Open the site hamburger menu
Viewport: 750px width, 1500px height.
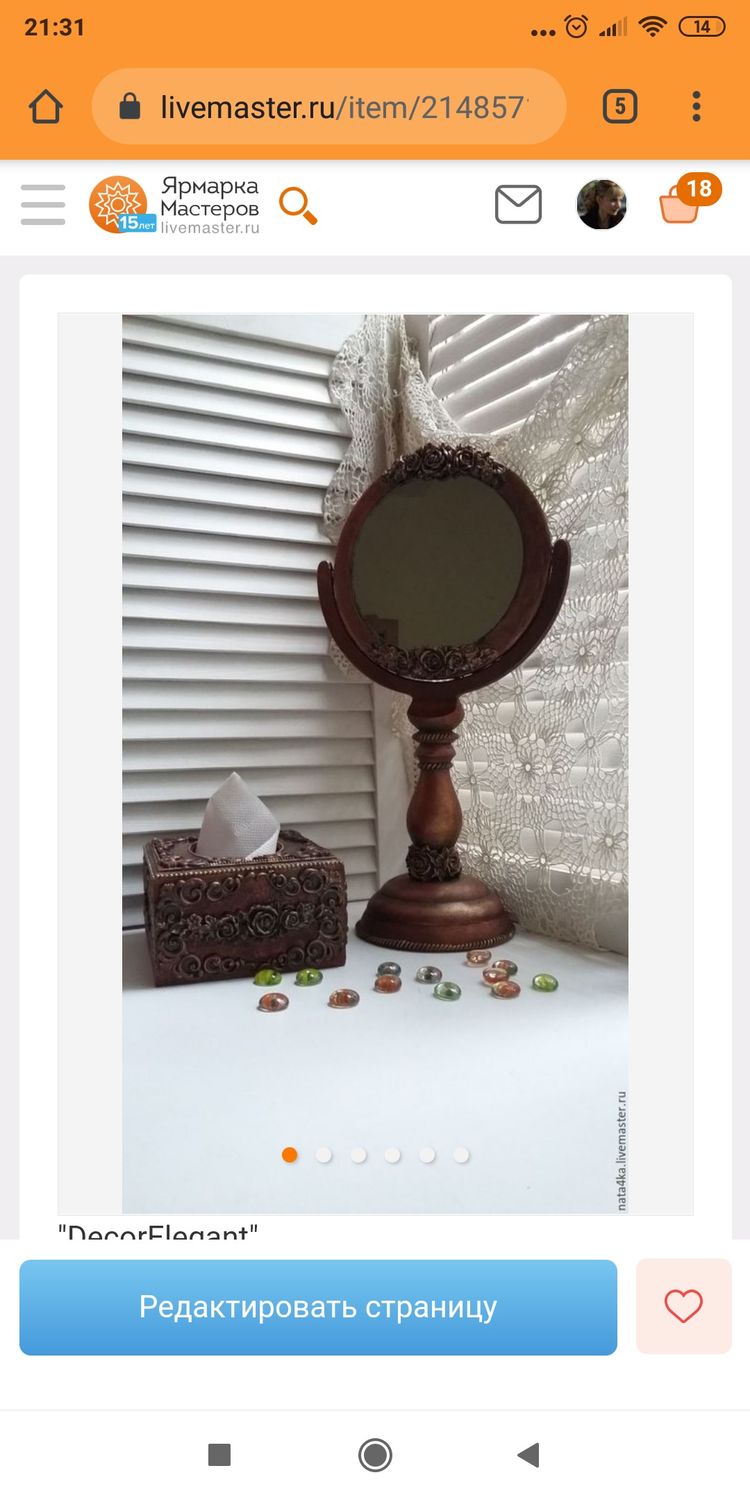[x=43, y=205]
